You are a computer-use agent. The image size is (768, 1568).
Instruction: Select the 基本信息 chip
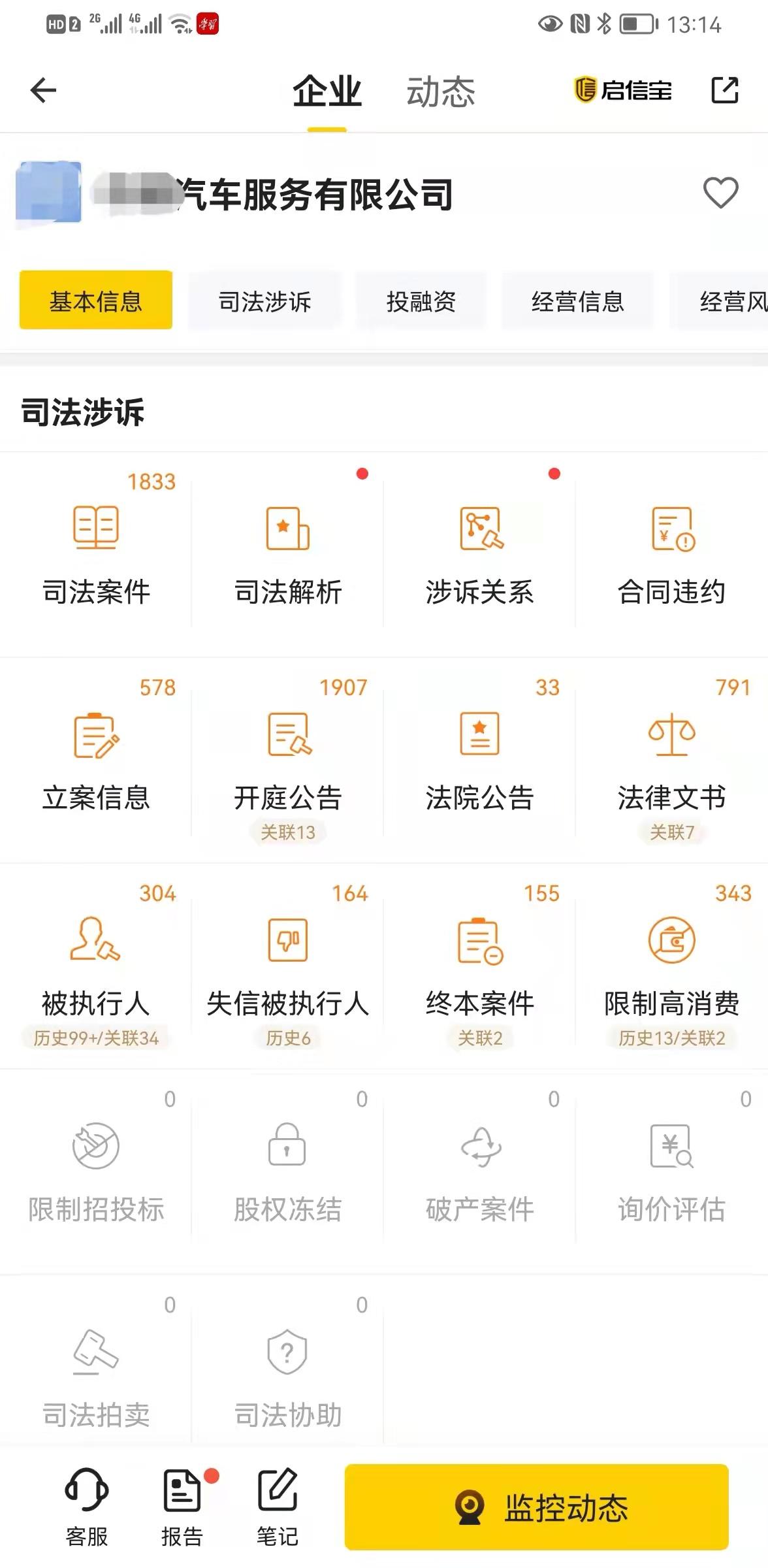click(x=96, y=301)
